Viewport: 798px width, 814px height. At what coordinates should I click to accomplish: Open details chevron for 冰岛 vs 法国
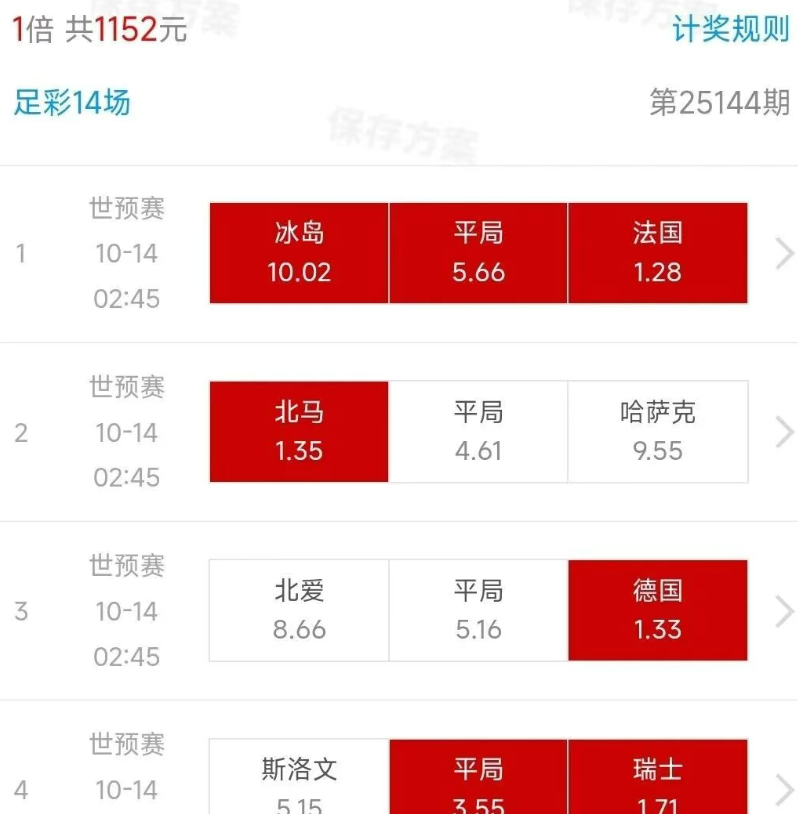784,254
